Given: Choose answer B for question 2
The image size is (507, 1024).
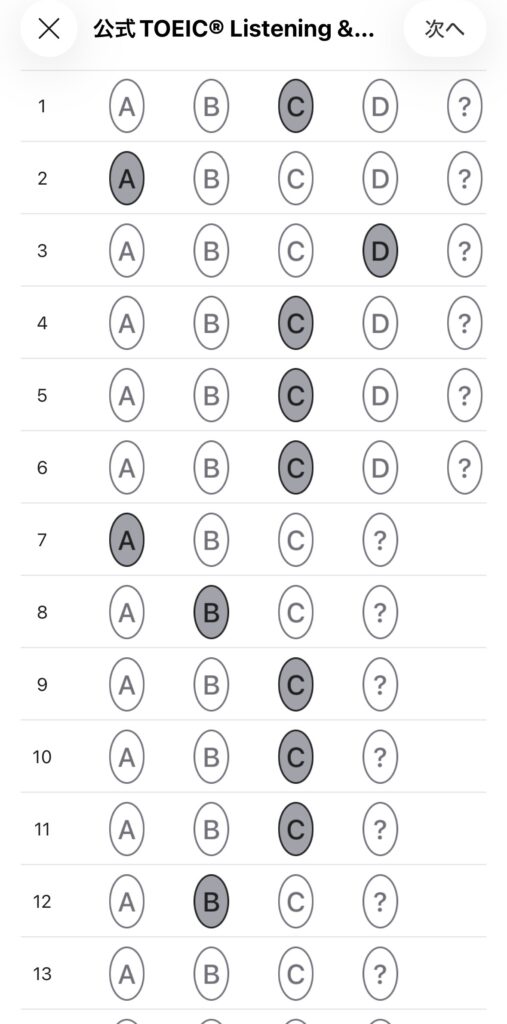Looking at the screenshot, I should click(211, 178).
